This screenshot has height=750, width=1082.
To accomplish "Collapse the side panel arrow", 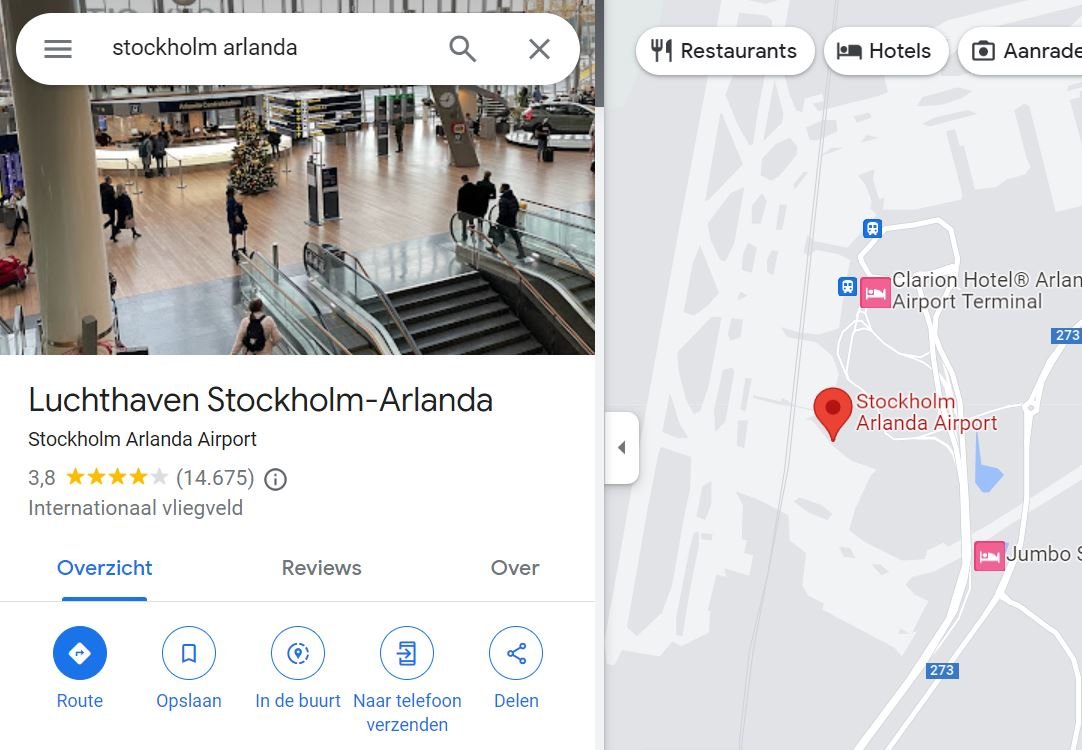I will click(622, 447).
